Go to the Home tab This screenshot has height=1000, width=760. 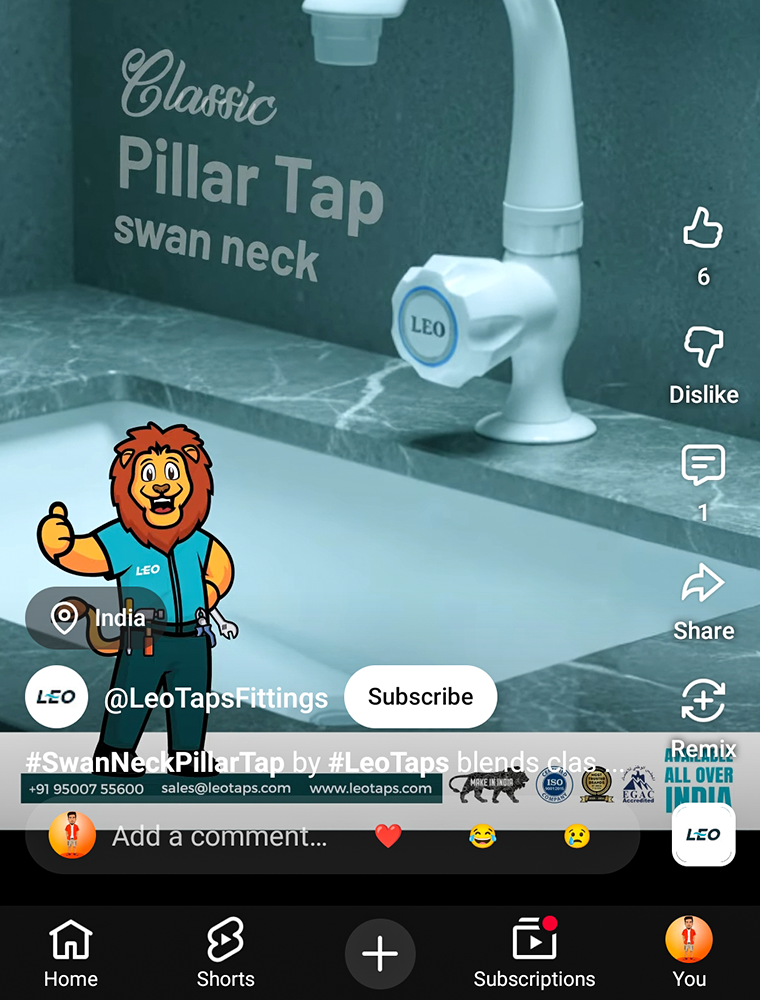pyautogui.click(x=71, y=954)
